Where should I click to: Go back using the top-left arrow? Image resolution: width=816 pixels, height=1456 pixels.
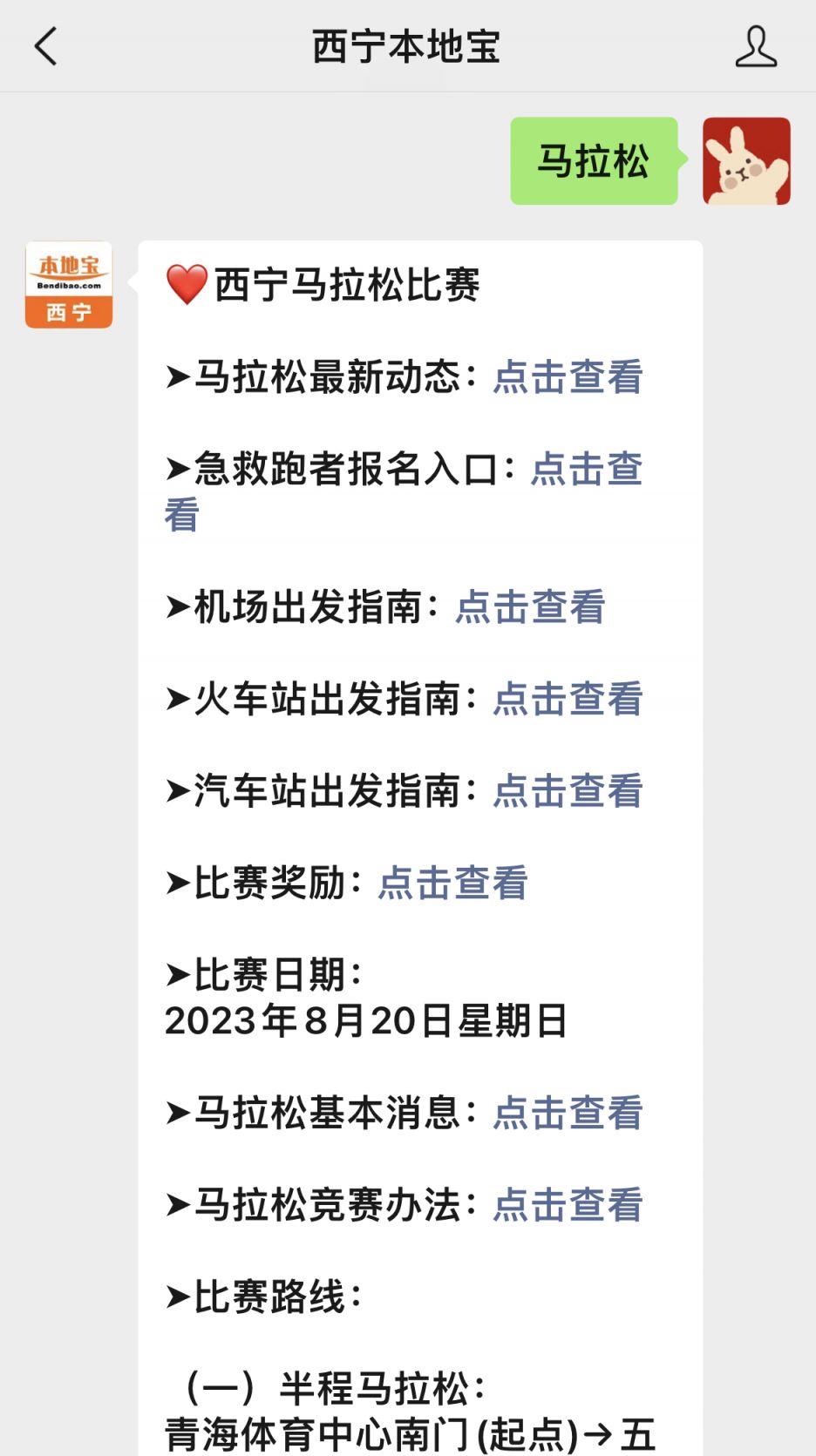pos(45,46)
